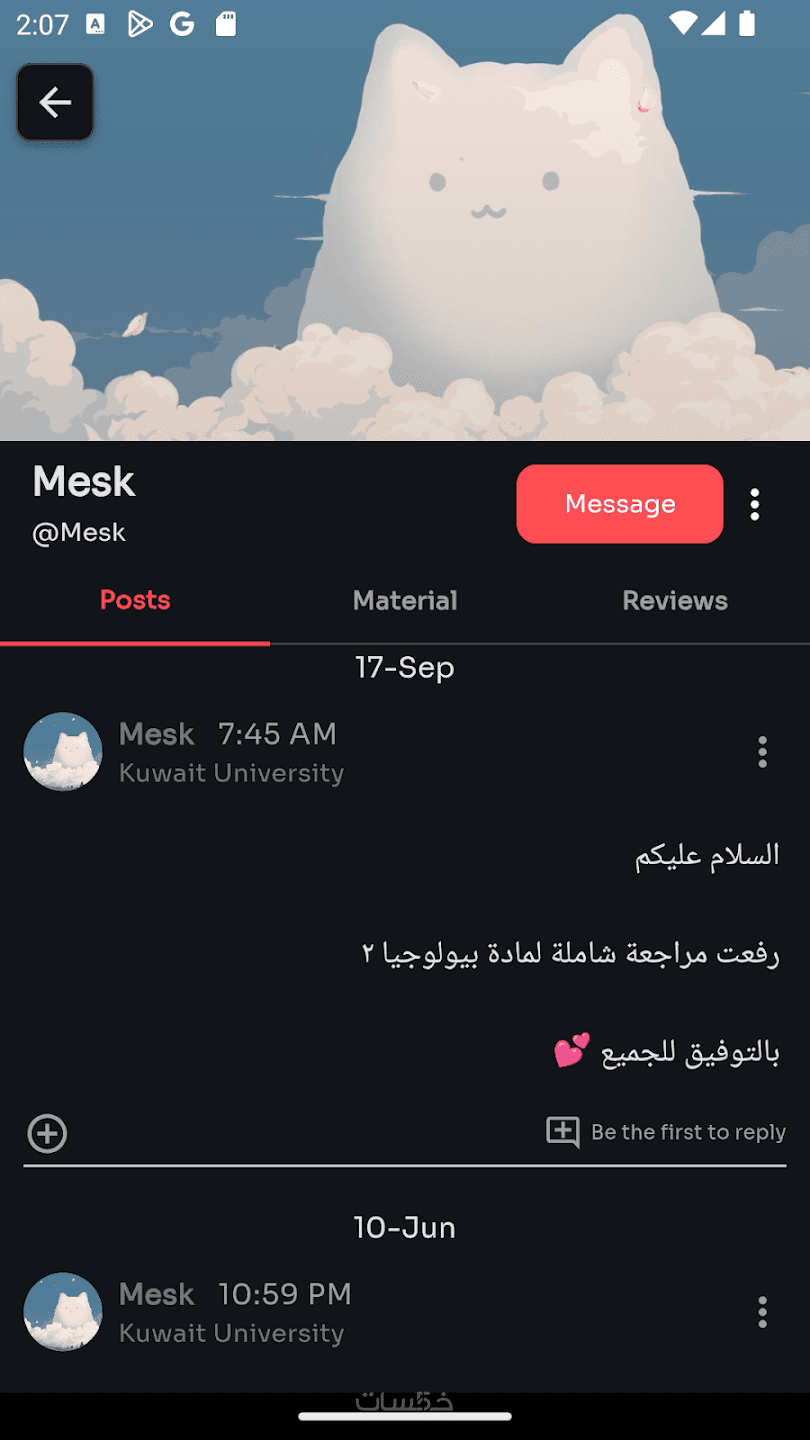Open options for the 7:45 AM post

tap(762, 752)
